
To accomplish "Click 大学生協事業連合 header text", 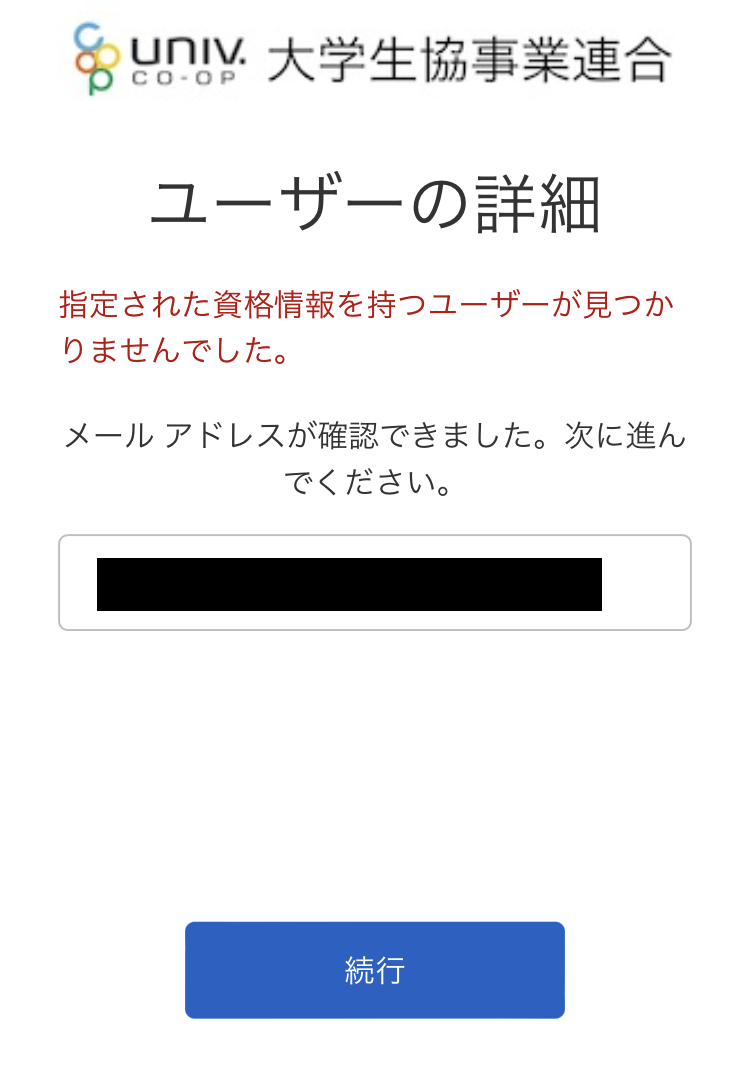I will (470, 60).
